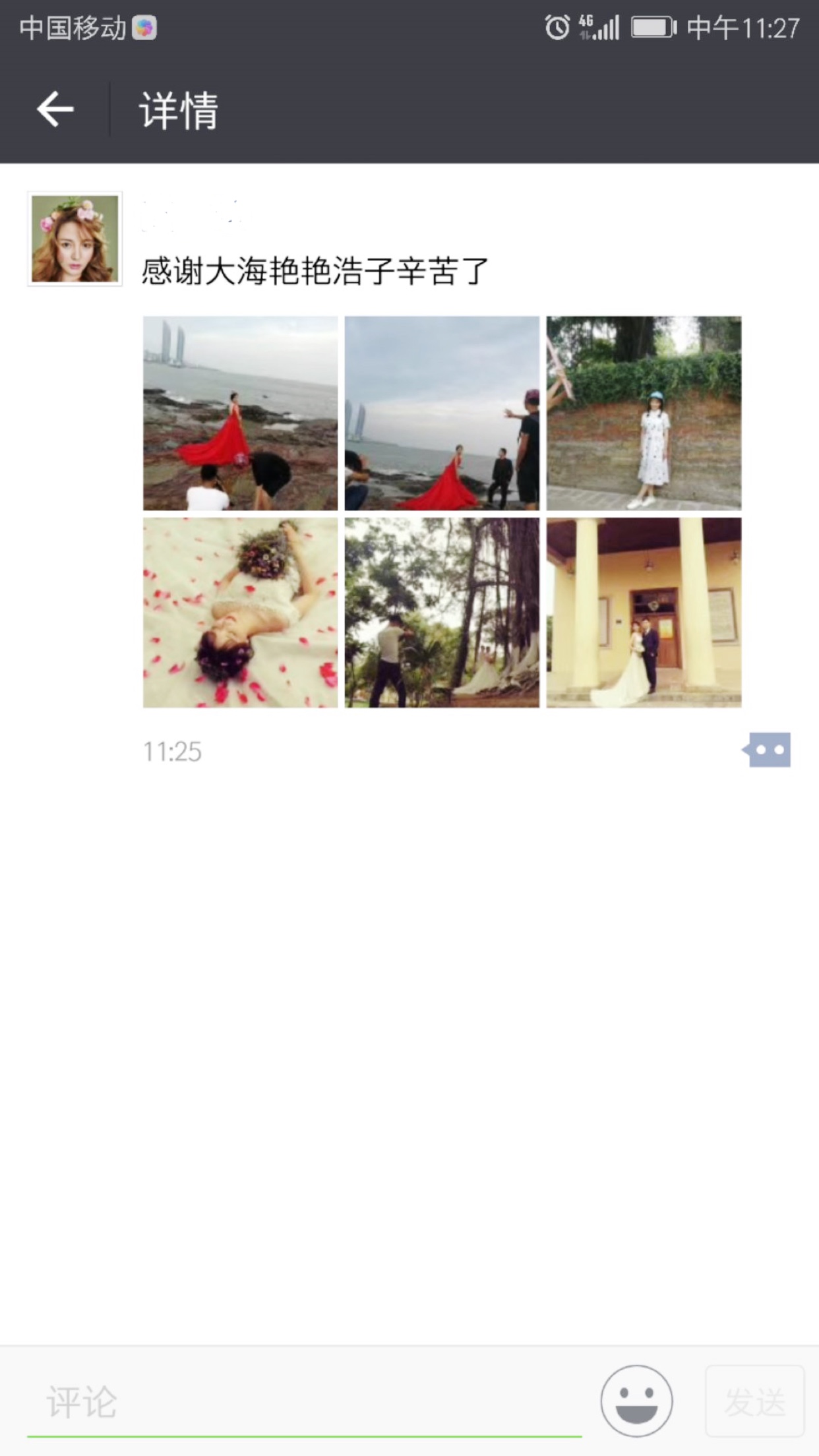View the photo of bride lying among petals
The width and height of the screenshot is (819, 1456).
(x=240, y=613)
